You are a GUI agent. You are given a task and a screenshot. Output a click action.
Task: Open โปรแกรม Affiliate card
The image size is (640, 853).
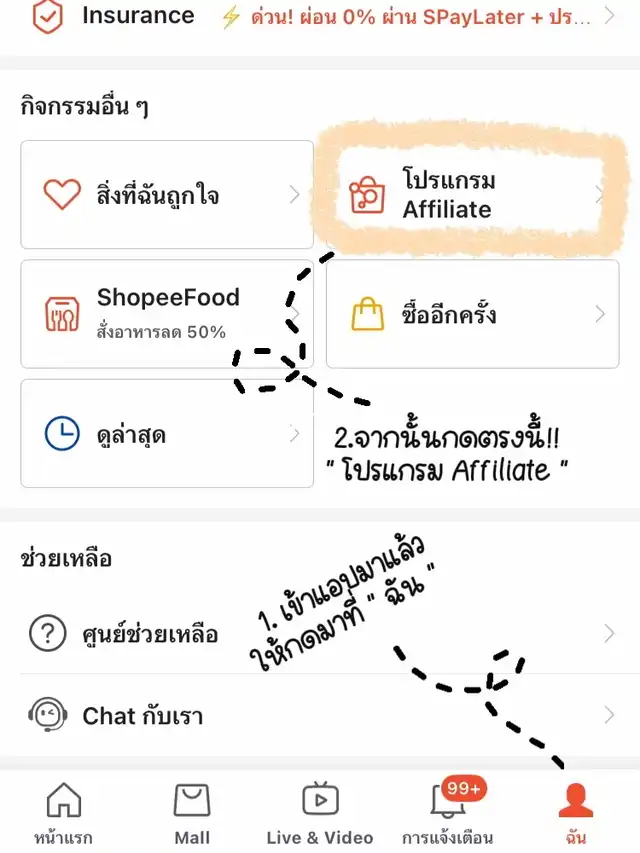pos(472,195)
